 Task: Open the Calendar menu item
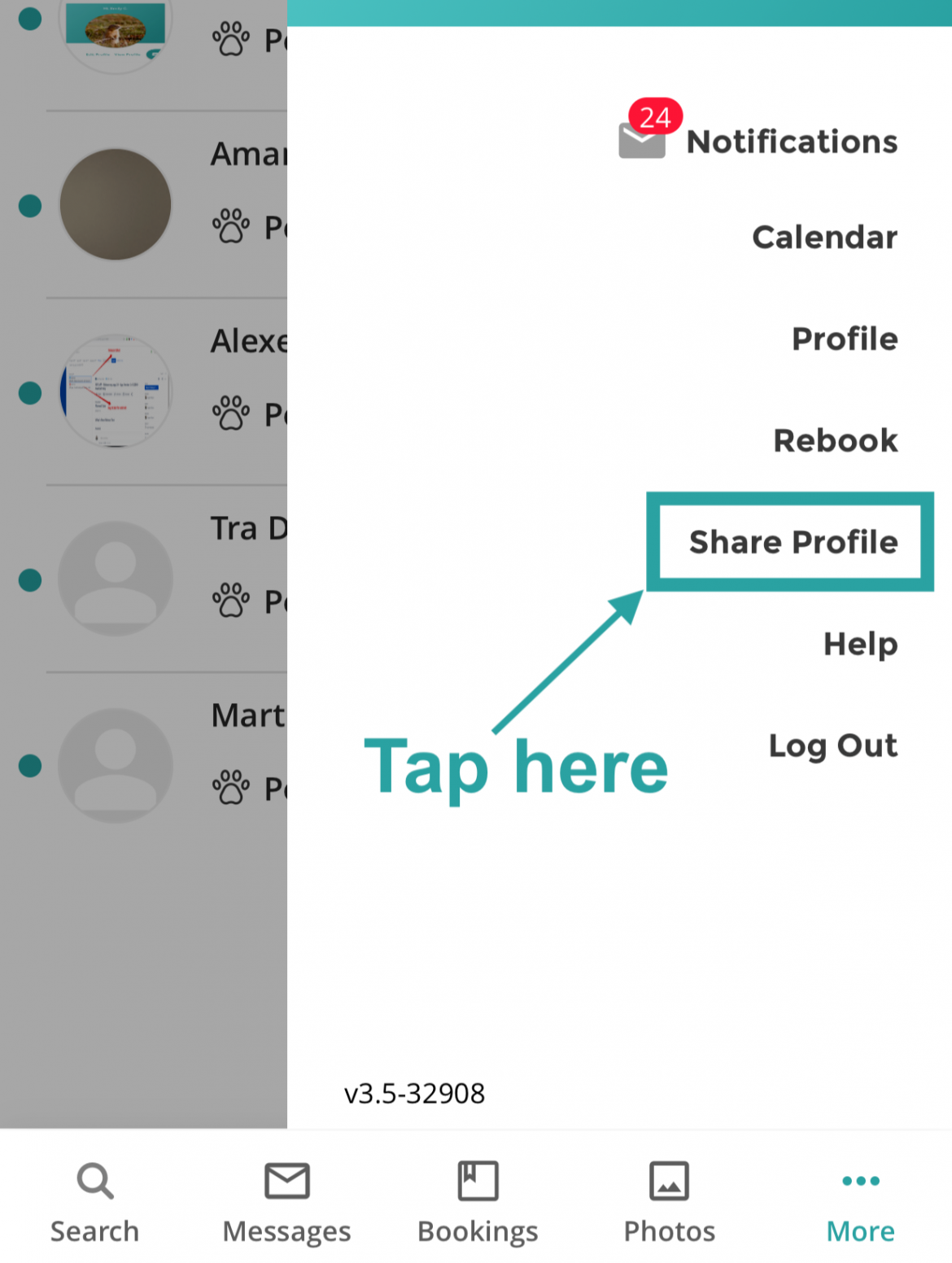pyautogui.click(x=824, y=238)
